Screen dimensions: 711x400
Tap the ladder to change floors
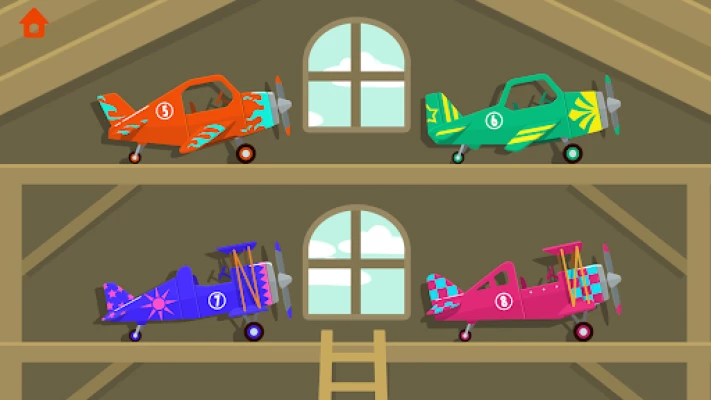point(352,365)
